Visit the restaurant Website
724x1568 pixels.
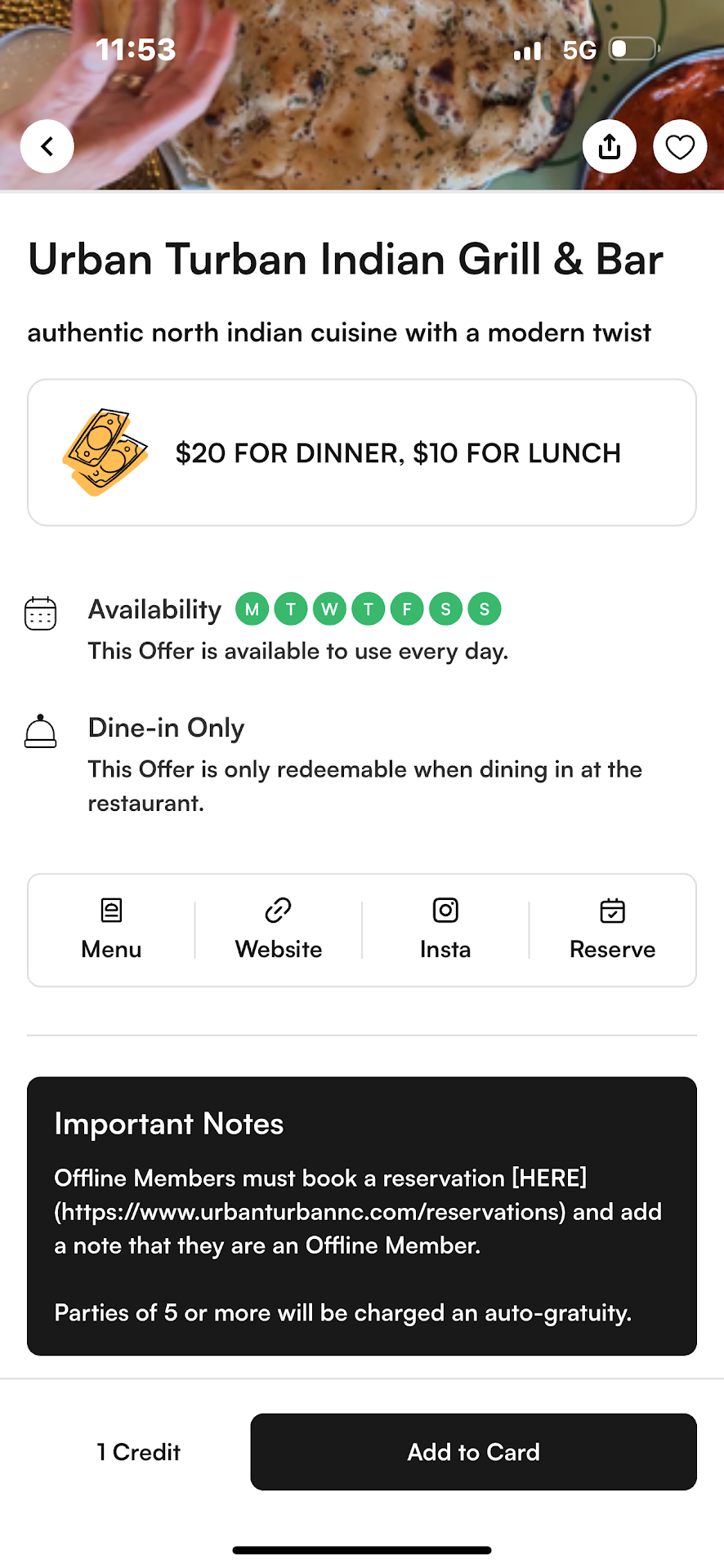pos(279,929)
